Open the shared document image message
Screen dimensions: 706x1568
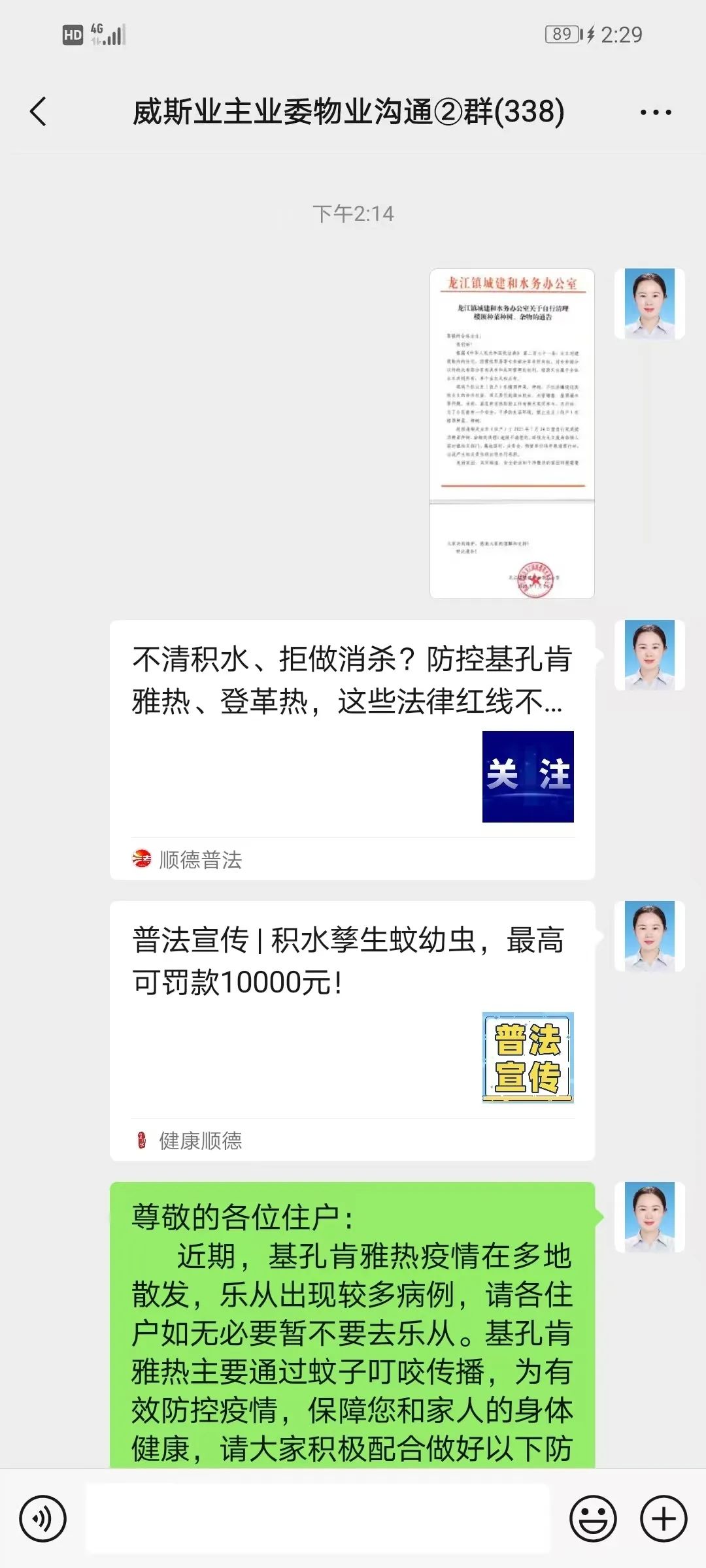tap(512, 433)
